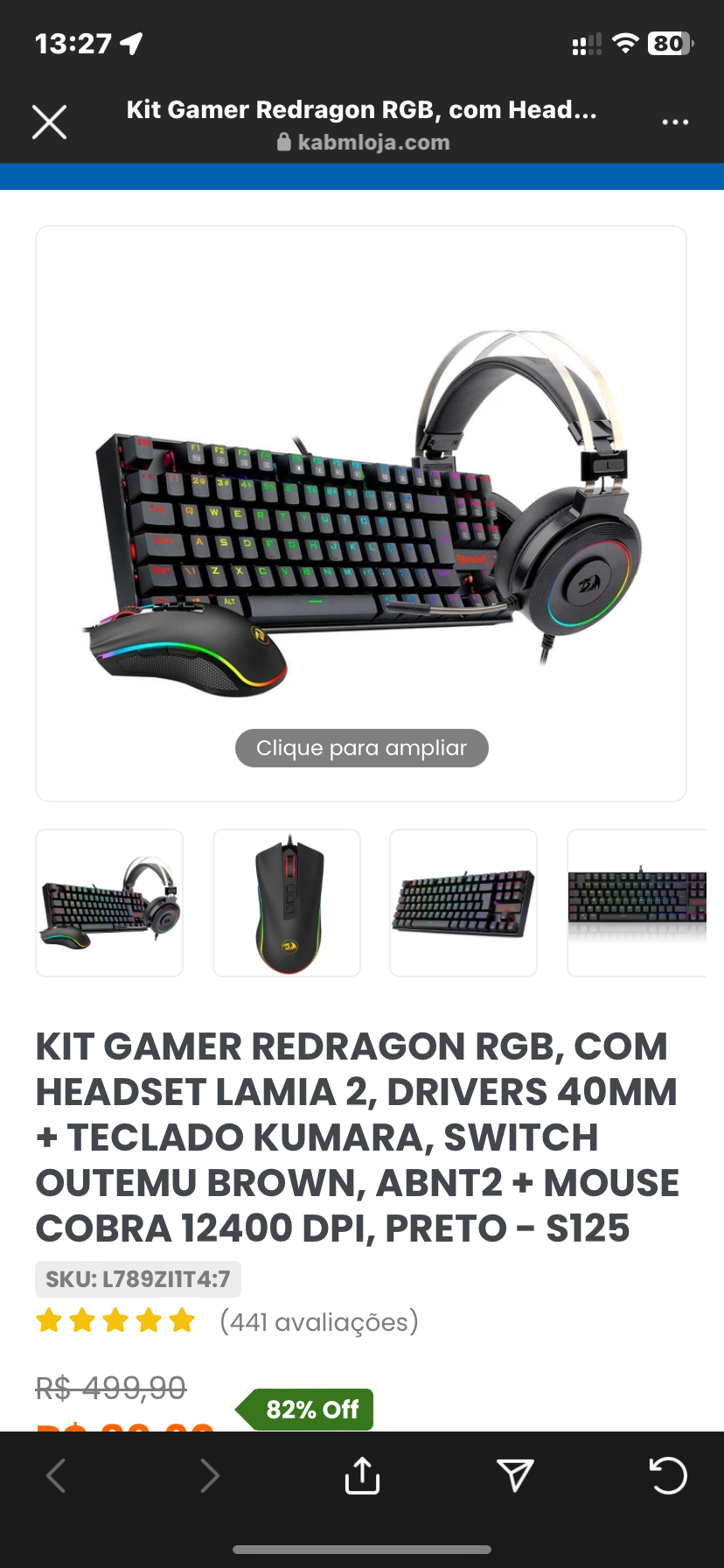Send page via paper plane icon
The image size is (724, 1568).
tap(515, 1475)
